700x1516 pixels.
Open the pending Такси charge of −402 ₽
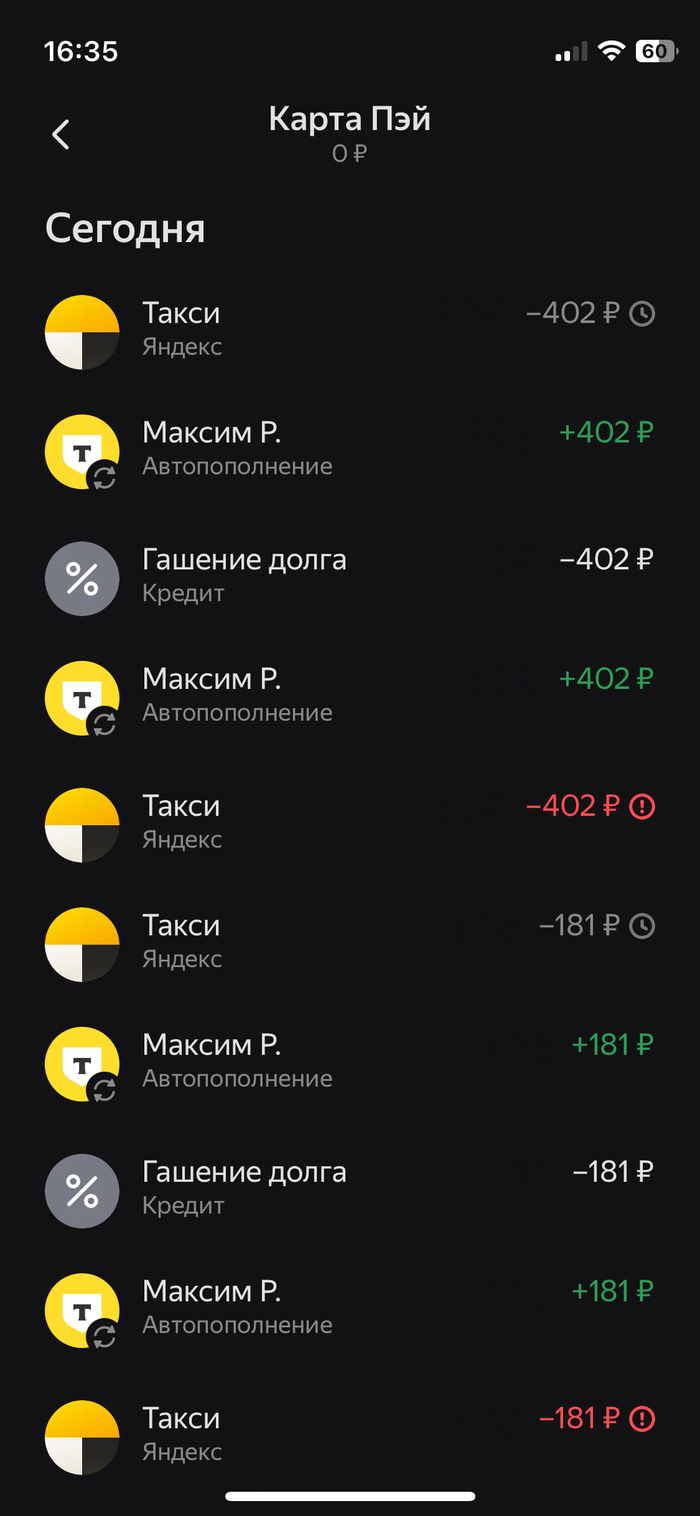[x=350, y=330]
